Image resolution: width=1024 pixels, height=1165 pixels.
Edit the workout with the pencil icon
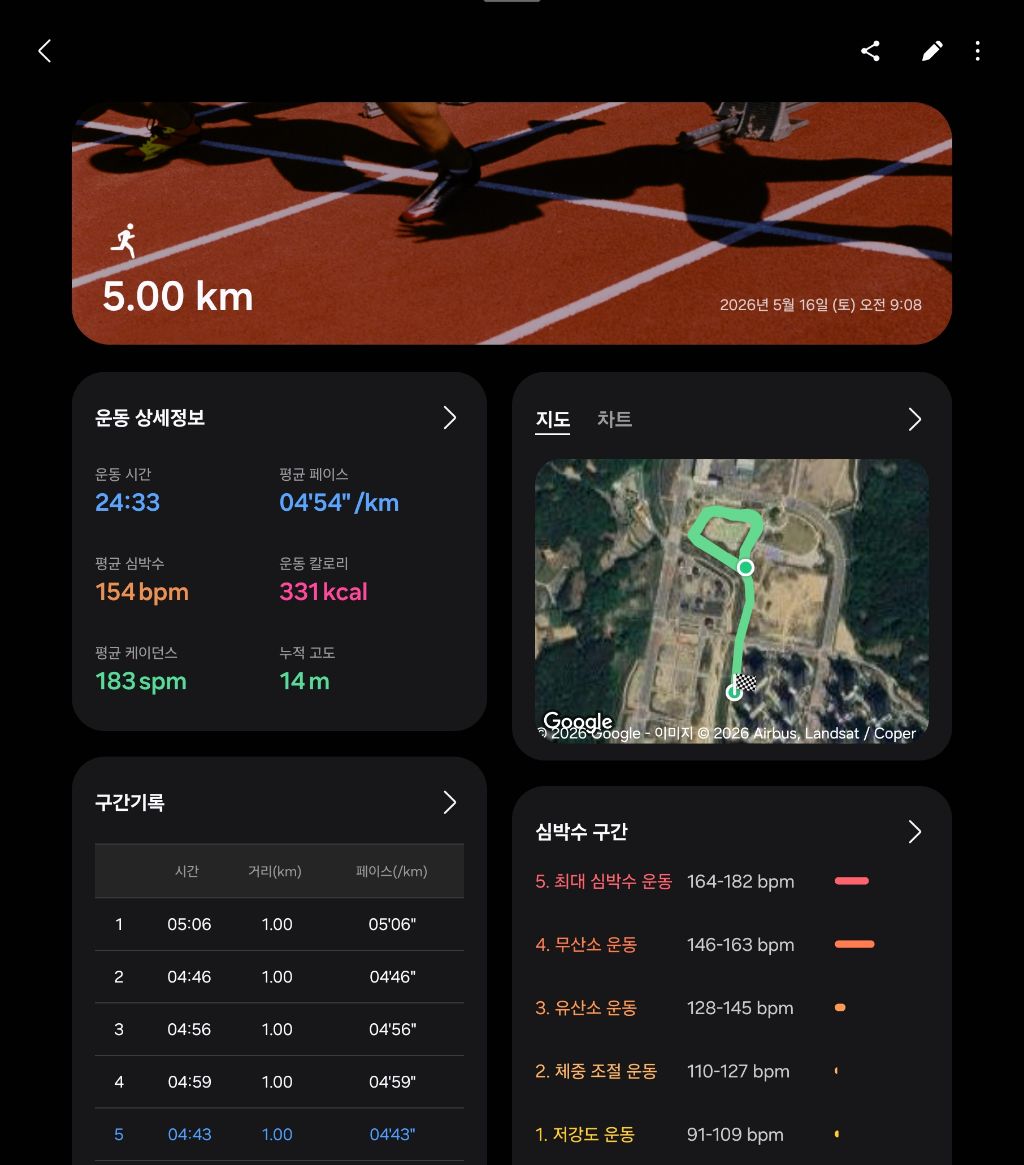click(x=932, y=51)
